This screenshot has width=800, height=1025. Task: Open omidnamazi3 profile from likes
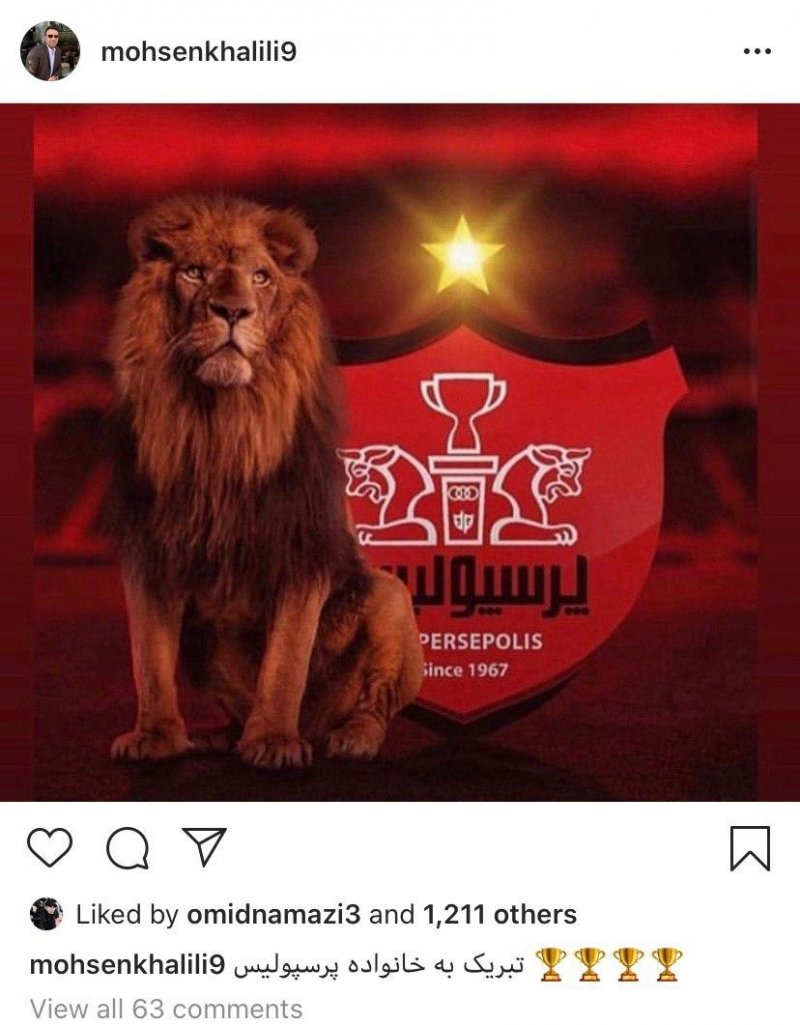tap(274, 914)
